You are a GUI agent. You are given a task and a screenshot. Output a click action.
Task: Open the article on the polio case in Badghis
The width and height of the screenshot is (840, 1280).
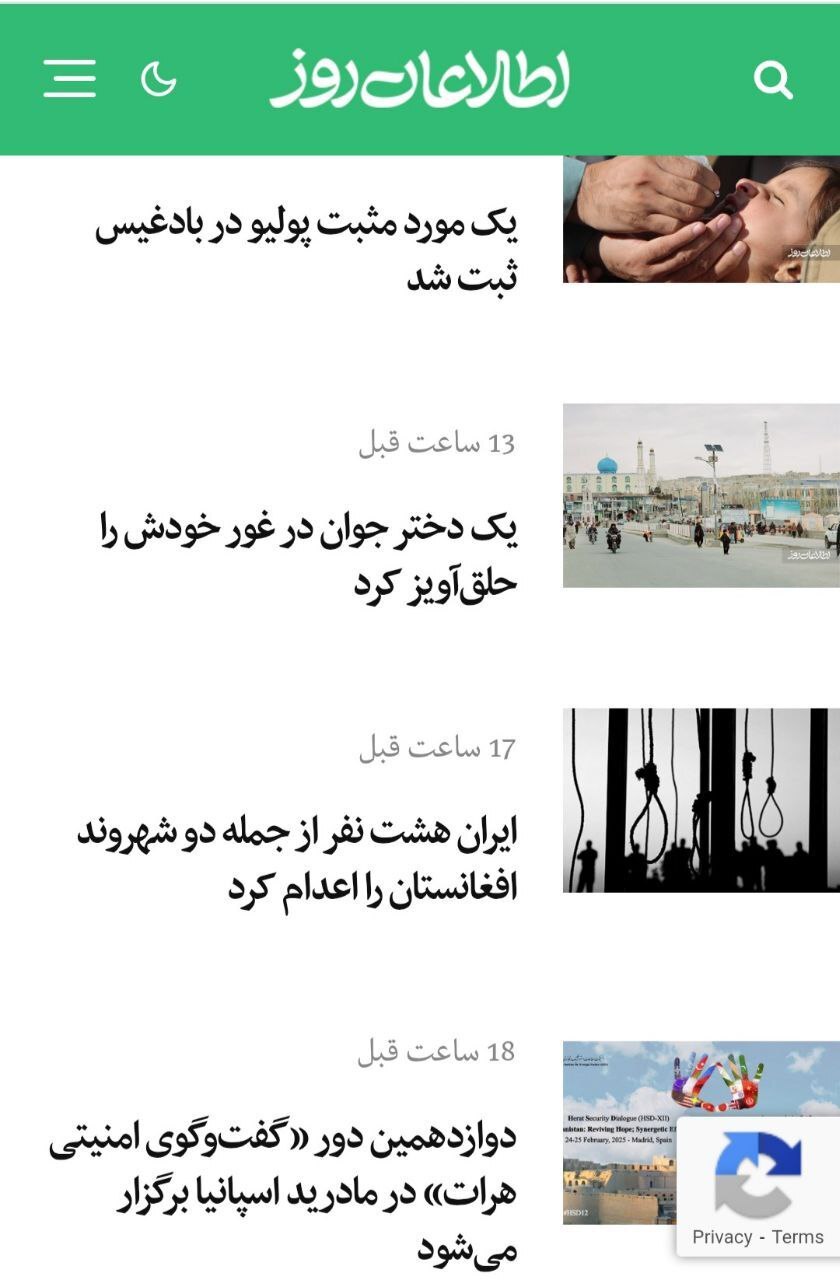click(307, 251)
